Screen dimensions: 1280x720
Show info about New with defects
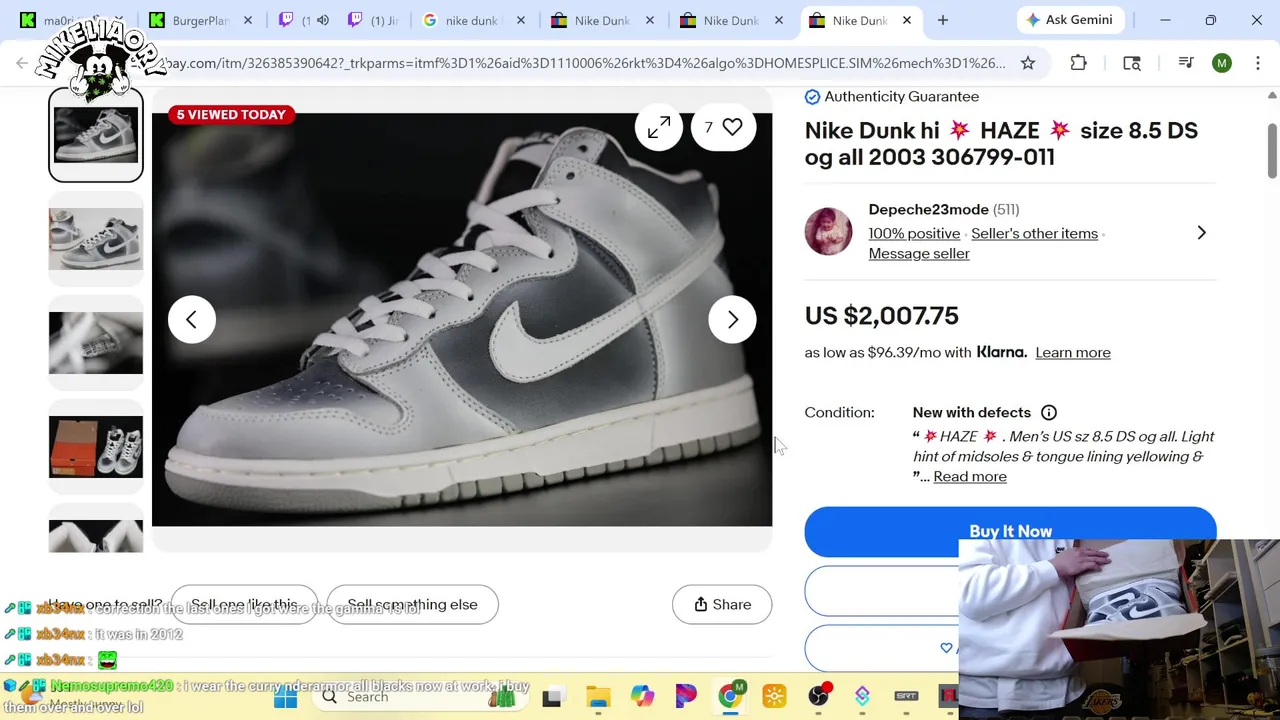(x=1048, y=412)
